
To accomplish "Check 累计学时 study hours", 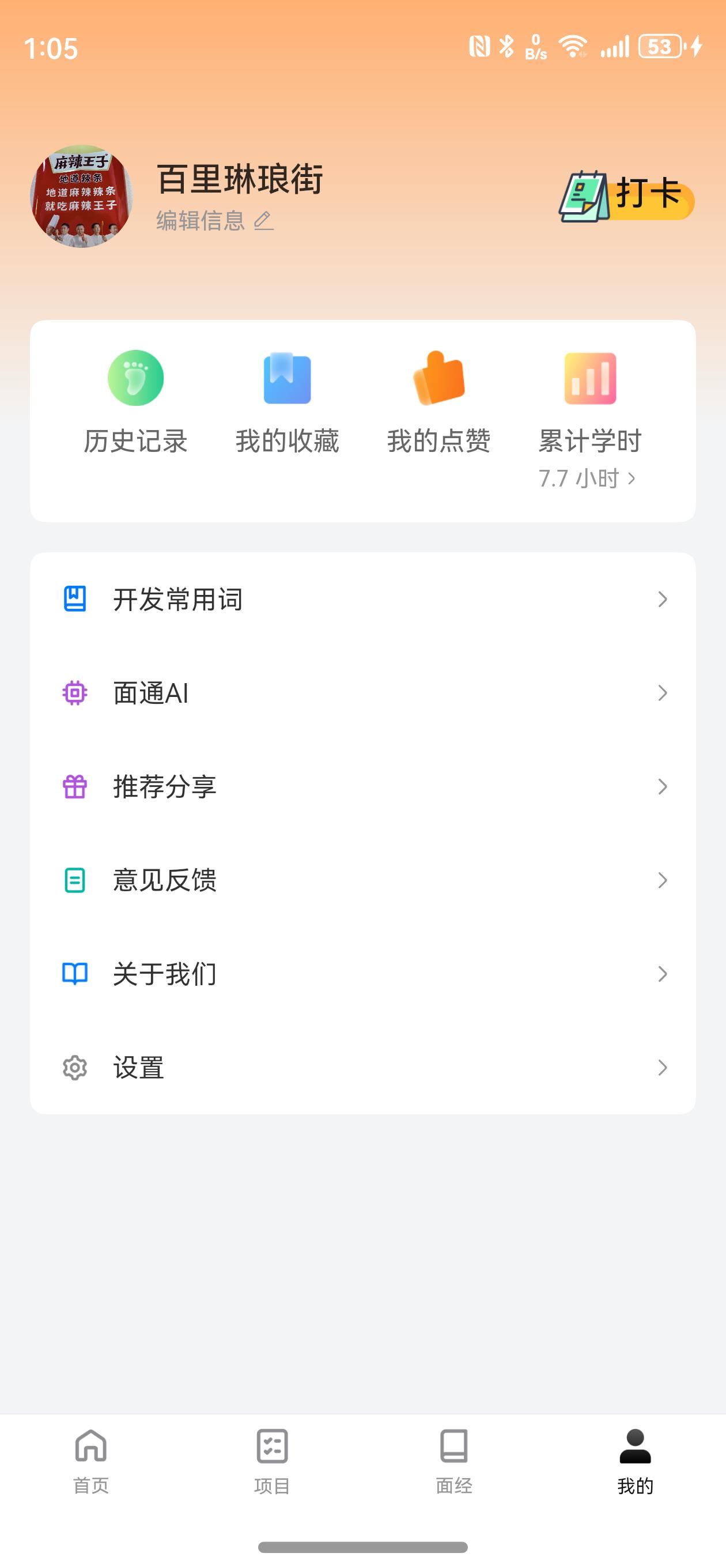I will [589, 420].
